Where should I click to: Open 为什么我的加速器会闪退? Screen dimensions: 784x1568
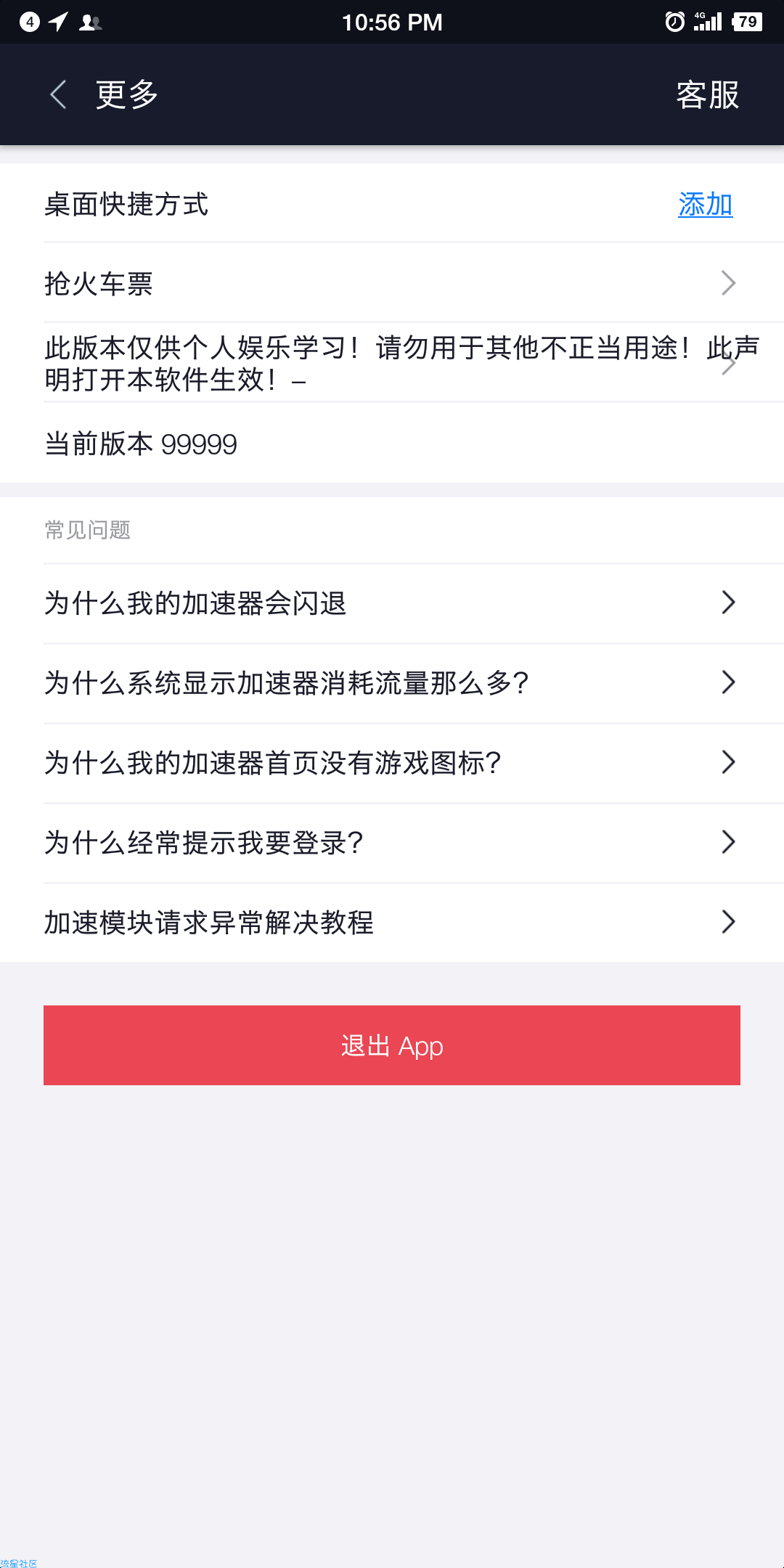(392, 603)
